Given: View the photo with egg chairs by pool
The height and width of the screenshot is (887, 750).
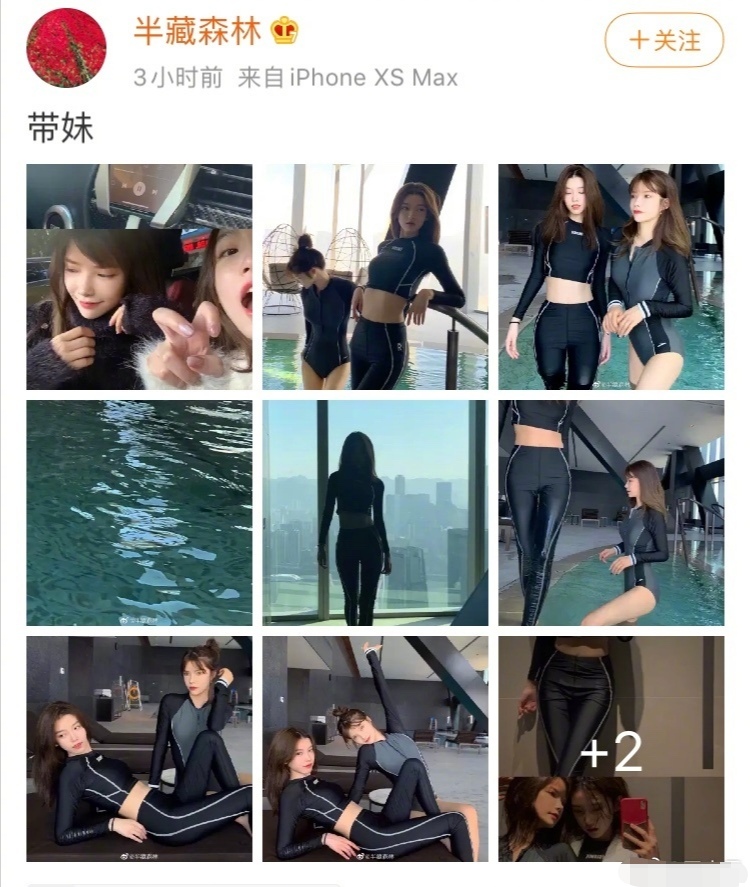Looking at the screenshot, I should [x=375, y=277].
